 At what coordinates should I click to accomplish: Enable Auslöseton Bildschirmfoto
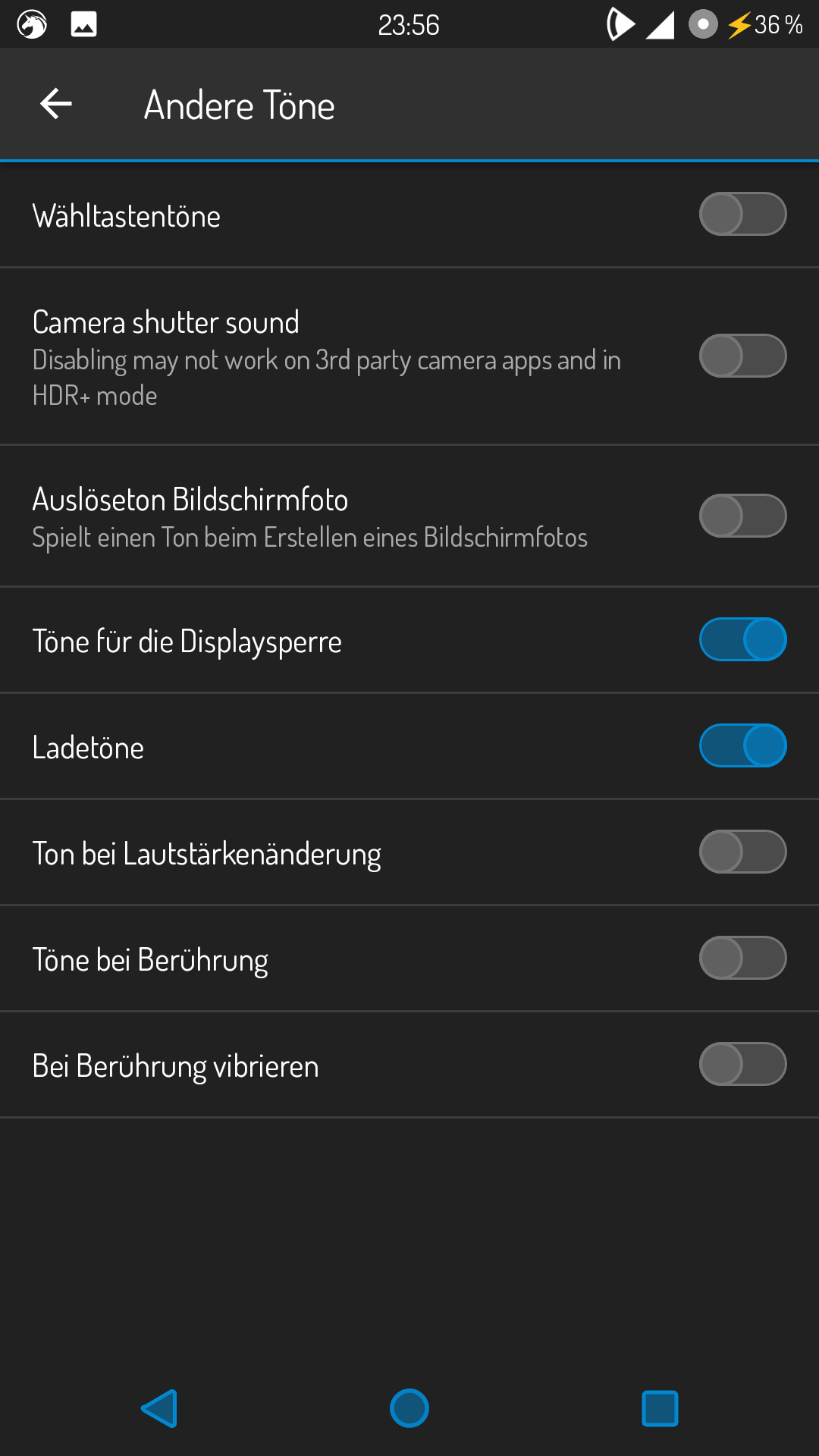click(x=742, y=516)
